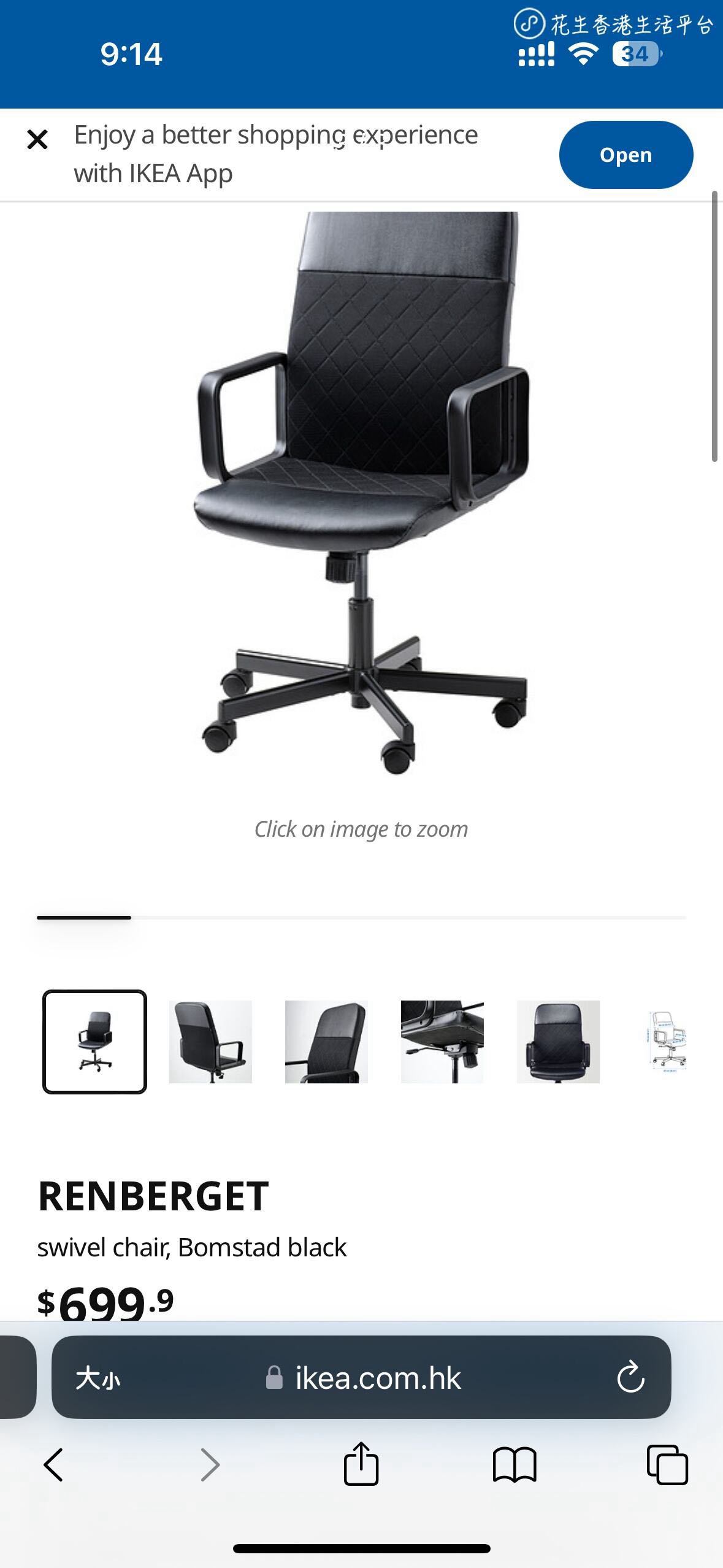Image resolution: width=723 pixels, height=1568 pixels.
Task: Select the rear-view chair thumbnail
Action: click(210, 1042)
